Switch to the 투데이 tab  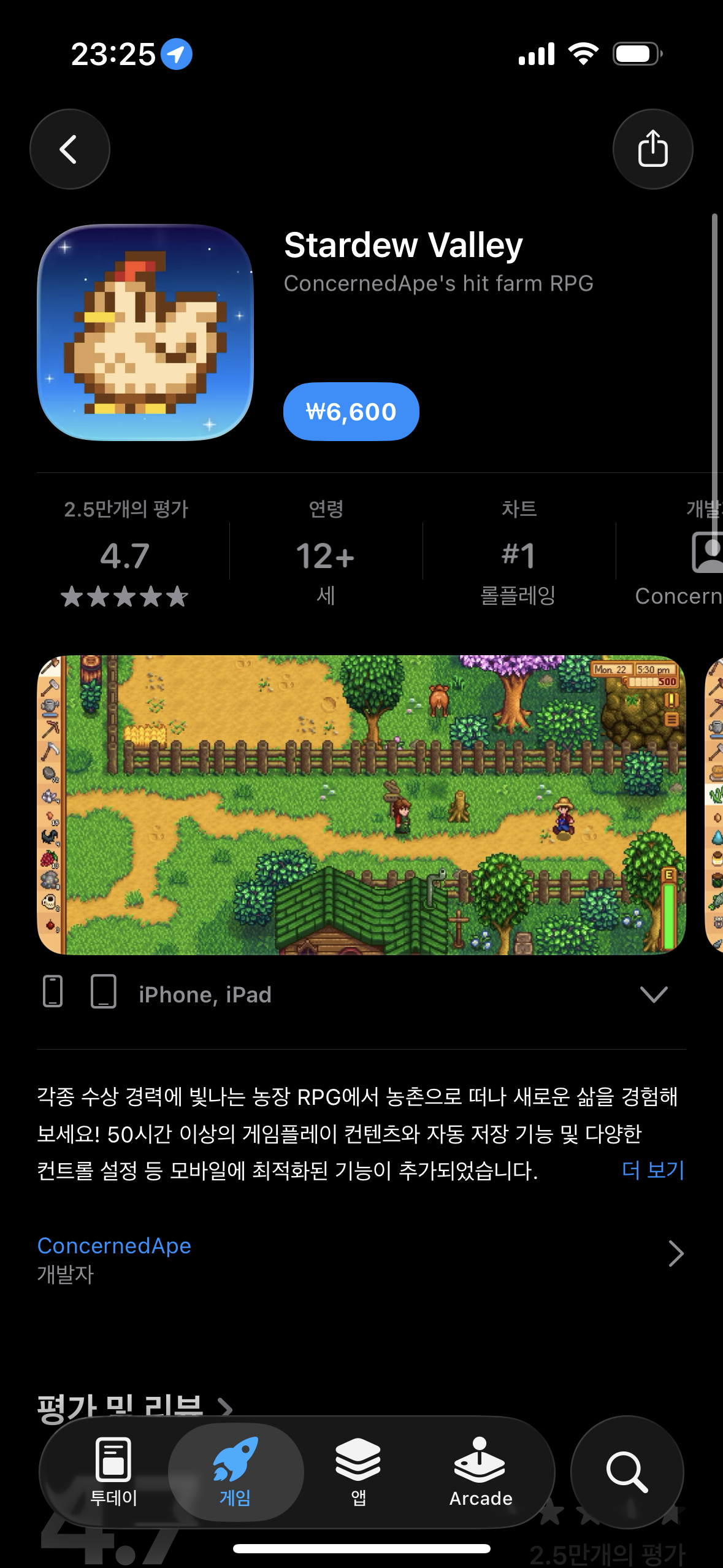tap(113, 1472)
